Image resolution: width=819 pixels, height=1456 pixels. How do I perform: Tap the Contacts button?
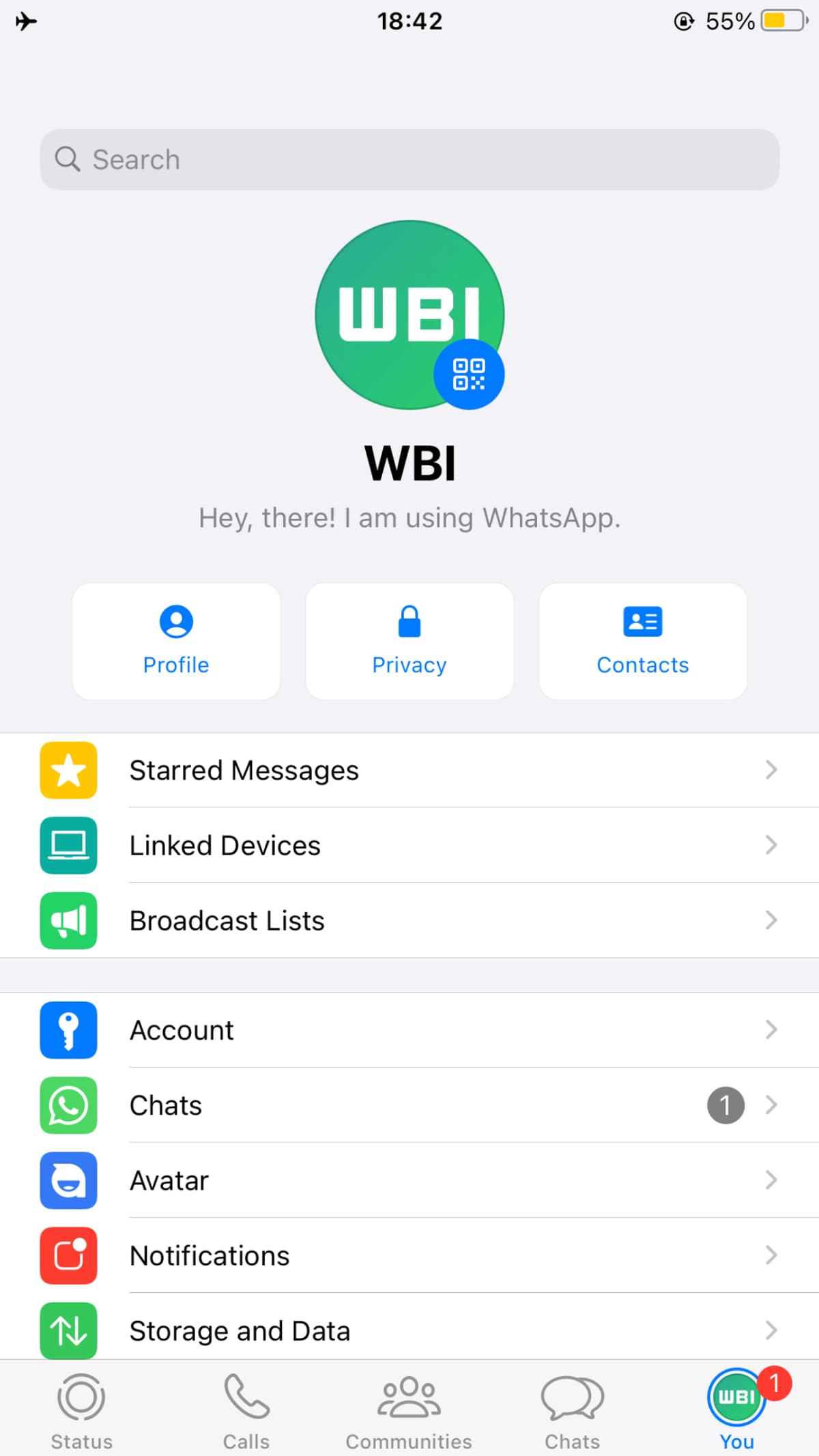point(642,640)
